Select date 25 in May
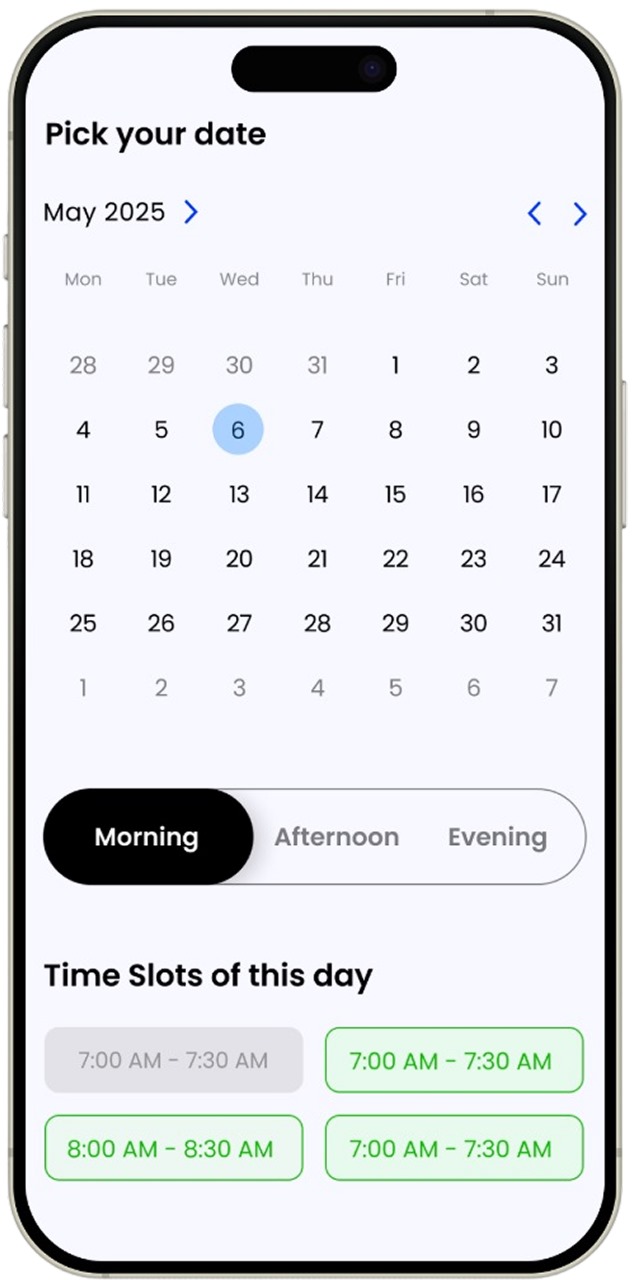 [83, 623]
